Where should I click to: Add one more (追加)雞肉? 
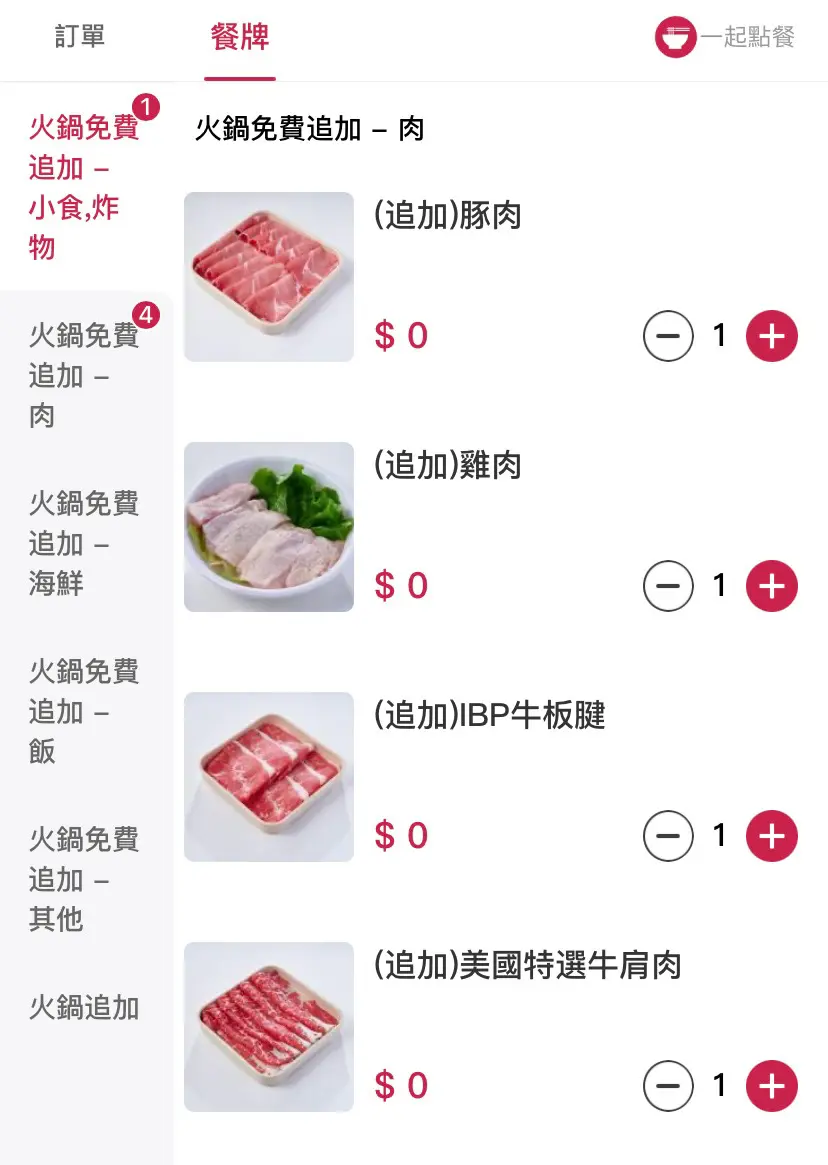click(772, 586)
